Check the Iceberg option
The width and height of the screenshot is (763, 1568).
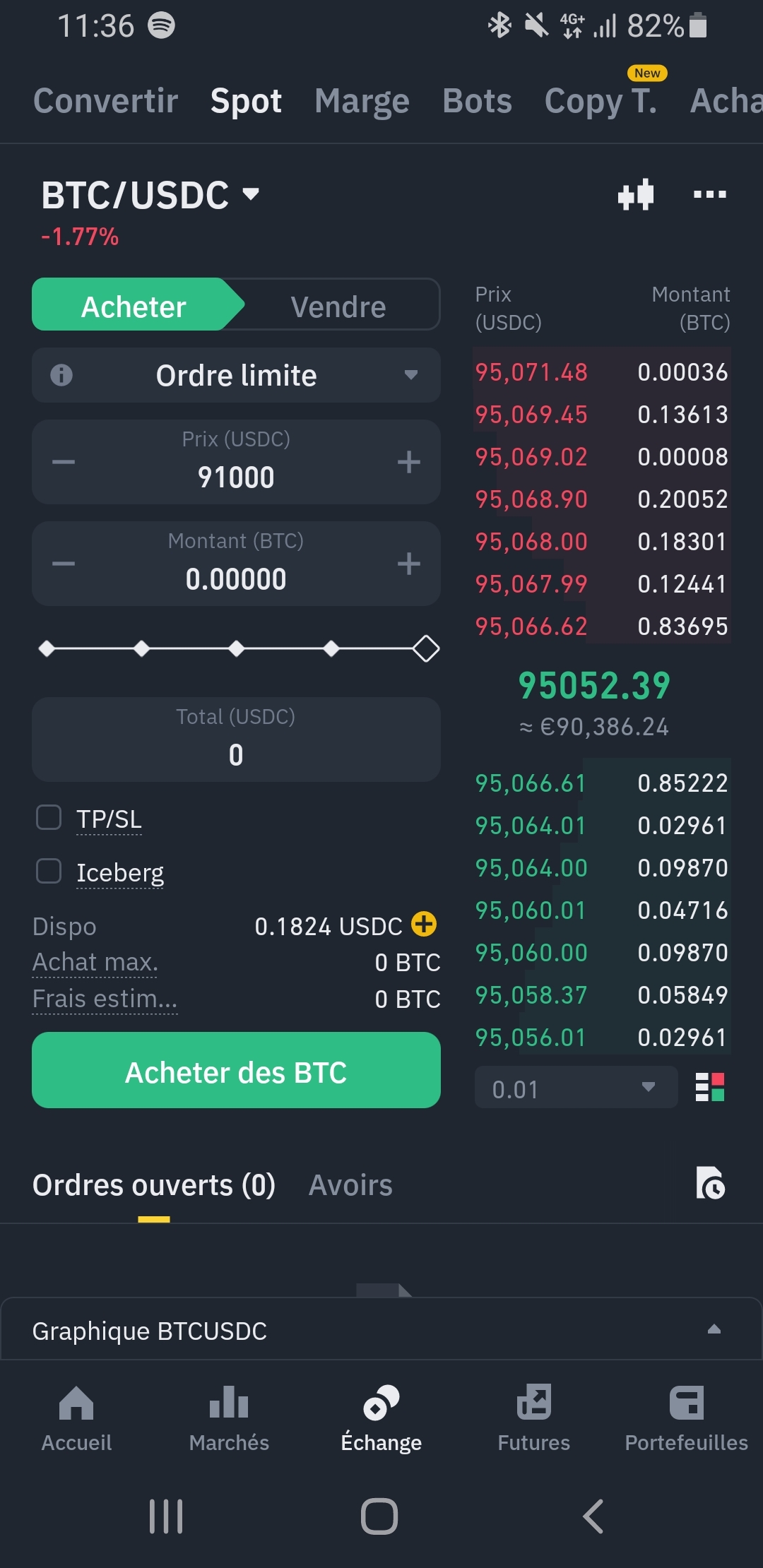[49, 871]
